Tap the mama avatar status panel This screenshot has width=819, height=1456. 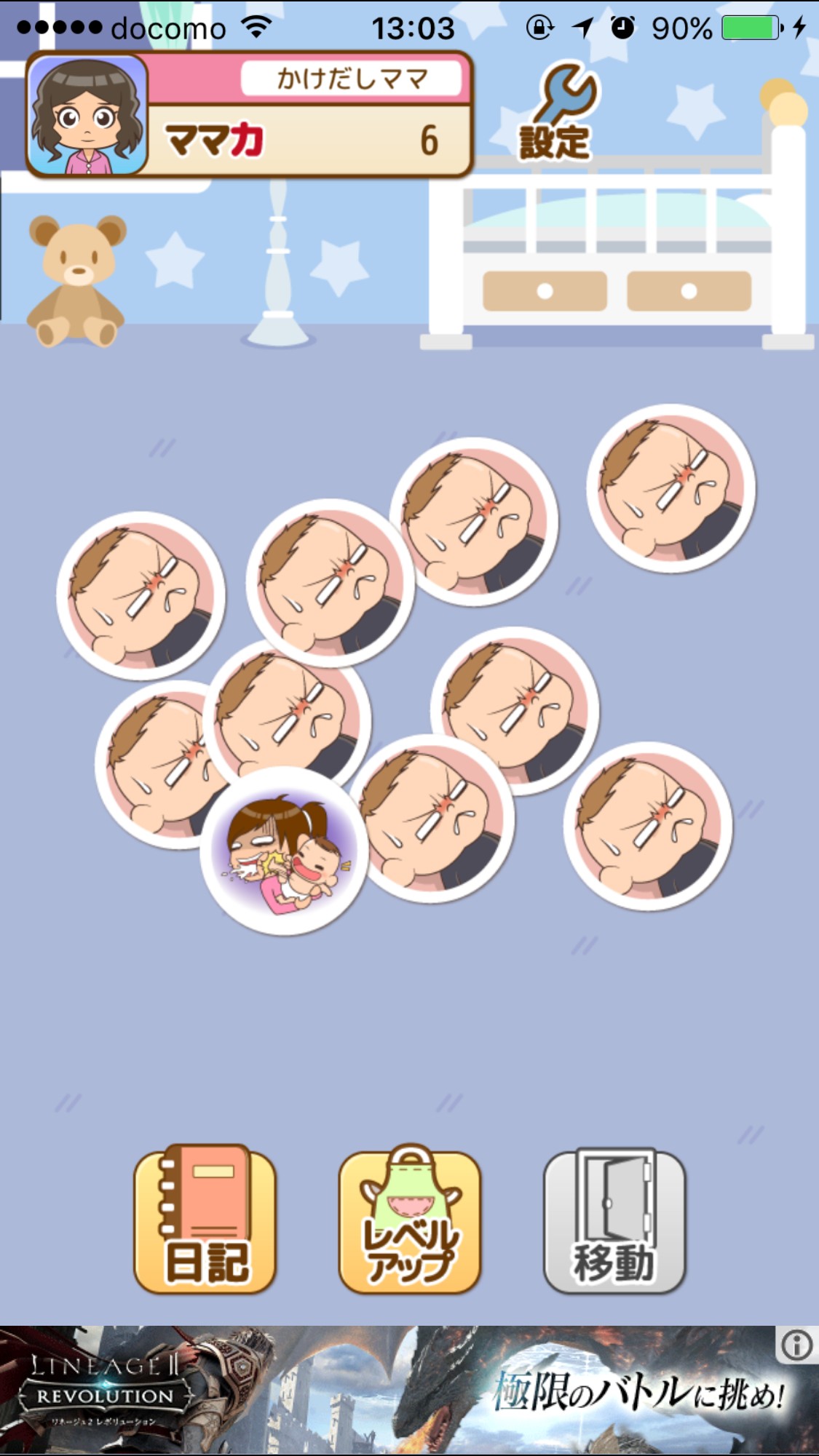tap(250, 115)
